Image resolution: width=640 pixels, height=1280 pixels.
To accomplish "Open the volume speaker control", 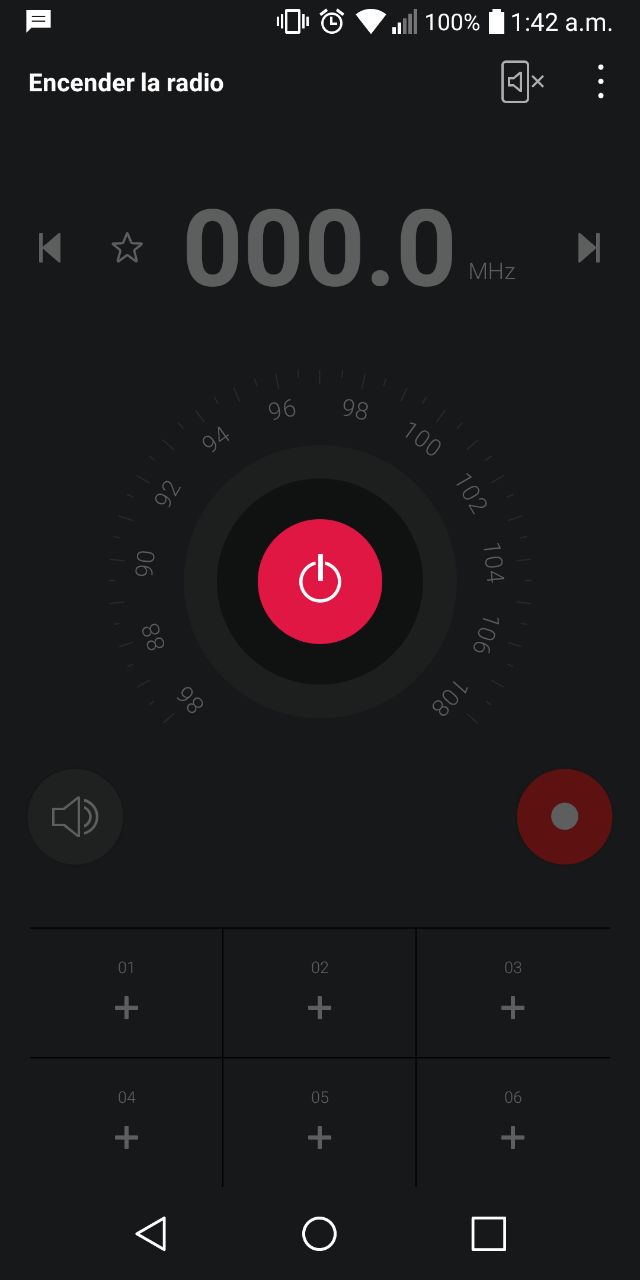I will [x=76, y=817].
